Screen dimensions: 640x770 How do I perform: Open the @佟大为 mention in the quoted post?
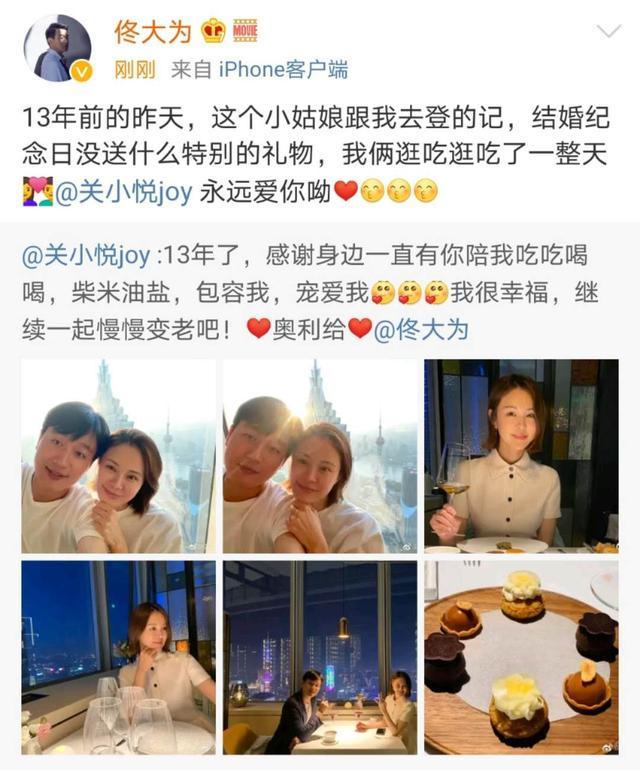pos(421,329)
